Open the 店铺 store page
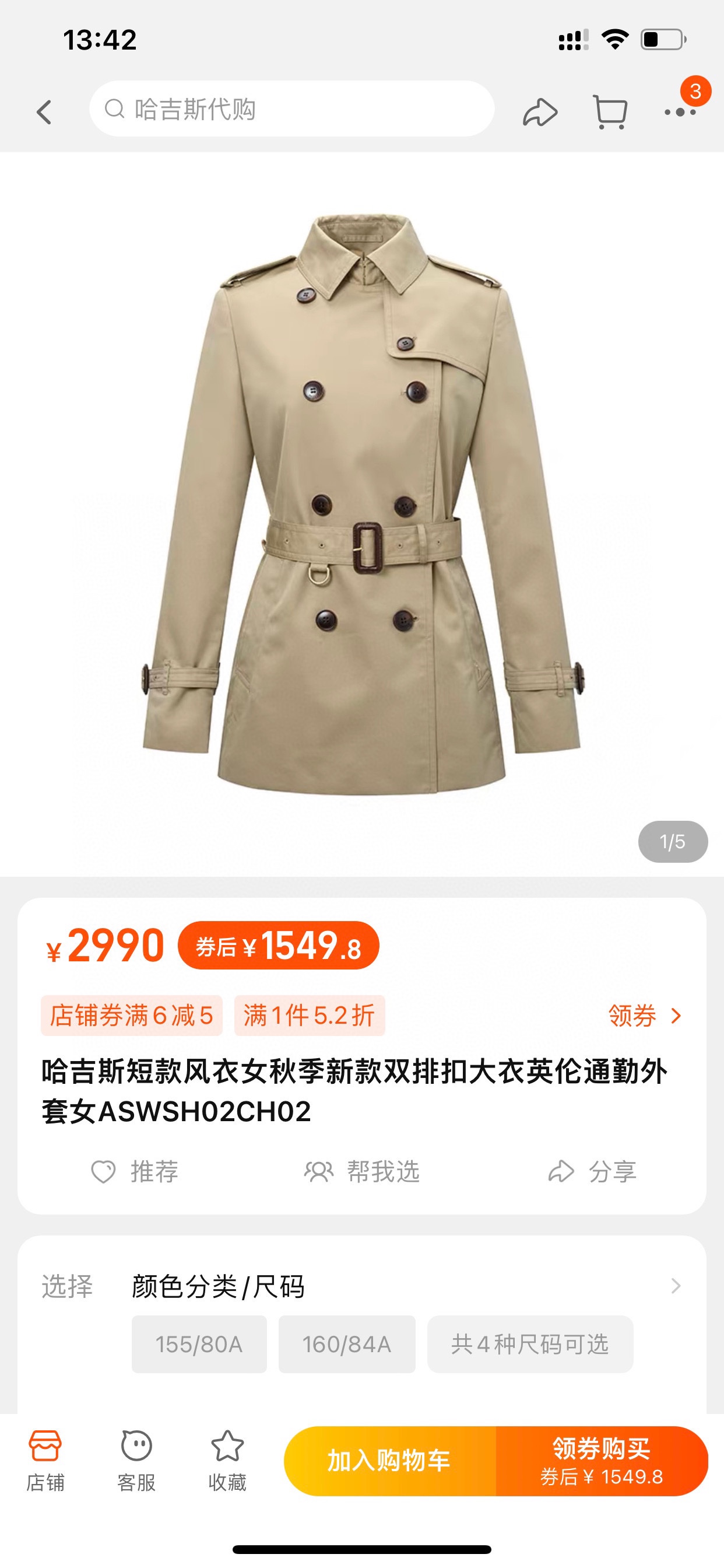This screenshot has height=1568, width=724. [45, 1459]
